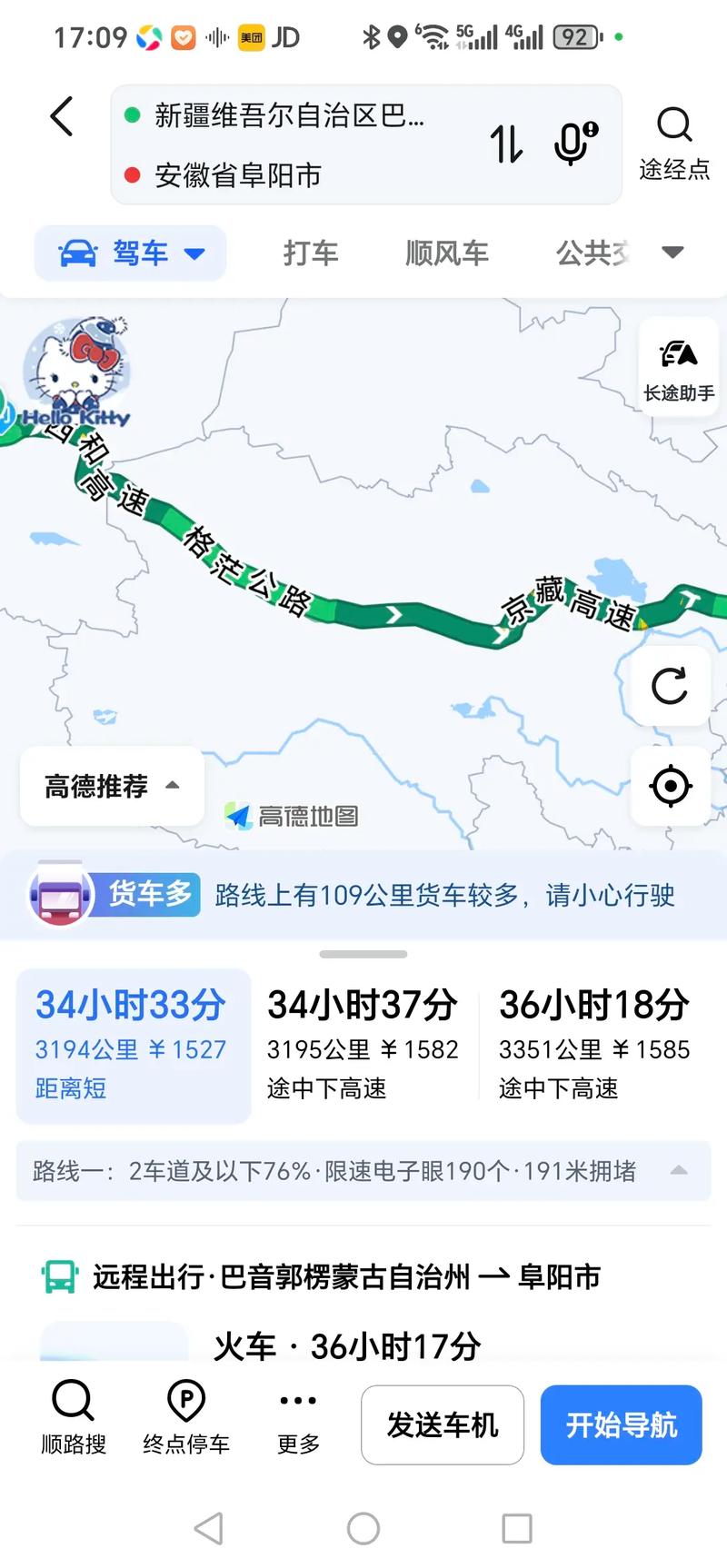Viewport: 727px width, 1568px height.
Task: Open 终点停车 destination parking
Action: pos(184,1414)
